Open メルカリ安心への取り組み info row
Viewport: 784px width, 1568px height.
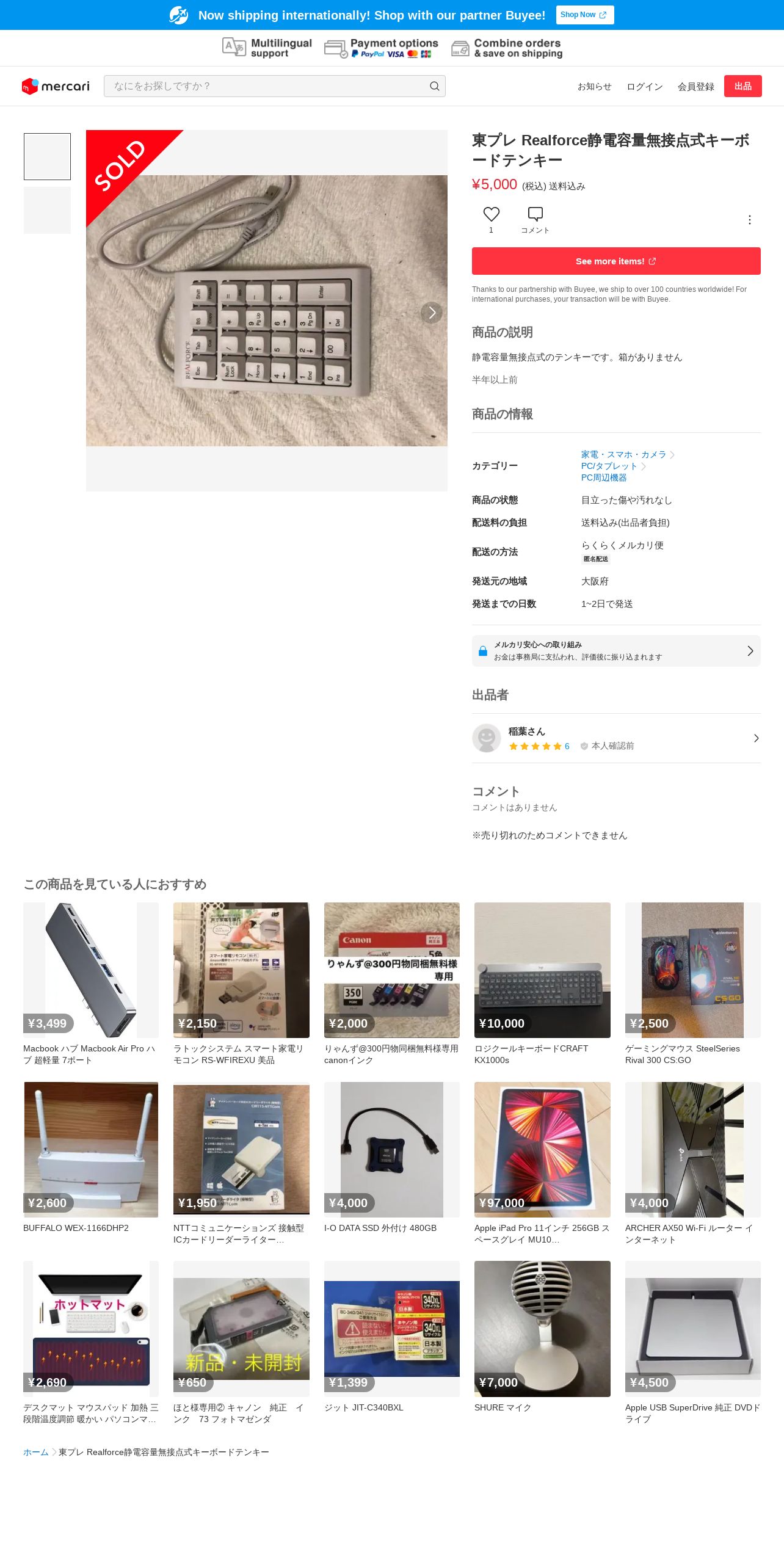pos(615,651)
